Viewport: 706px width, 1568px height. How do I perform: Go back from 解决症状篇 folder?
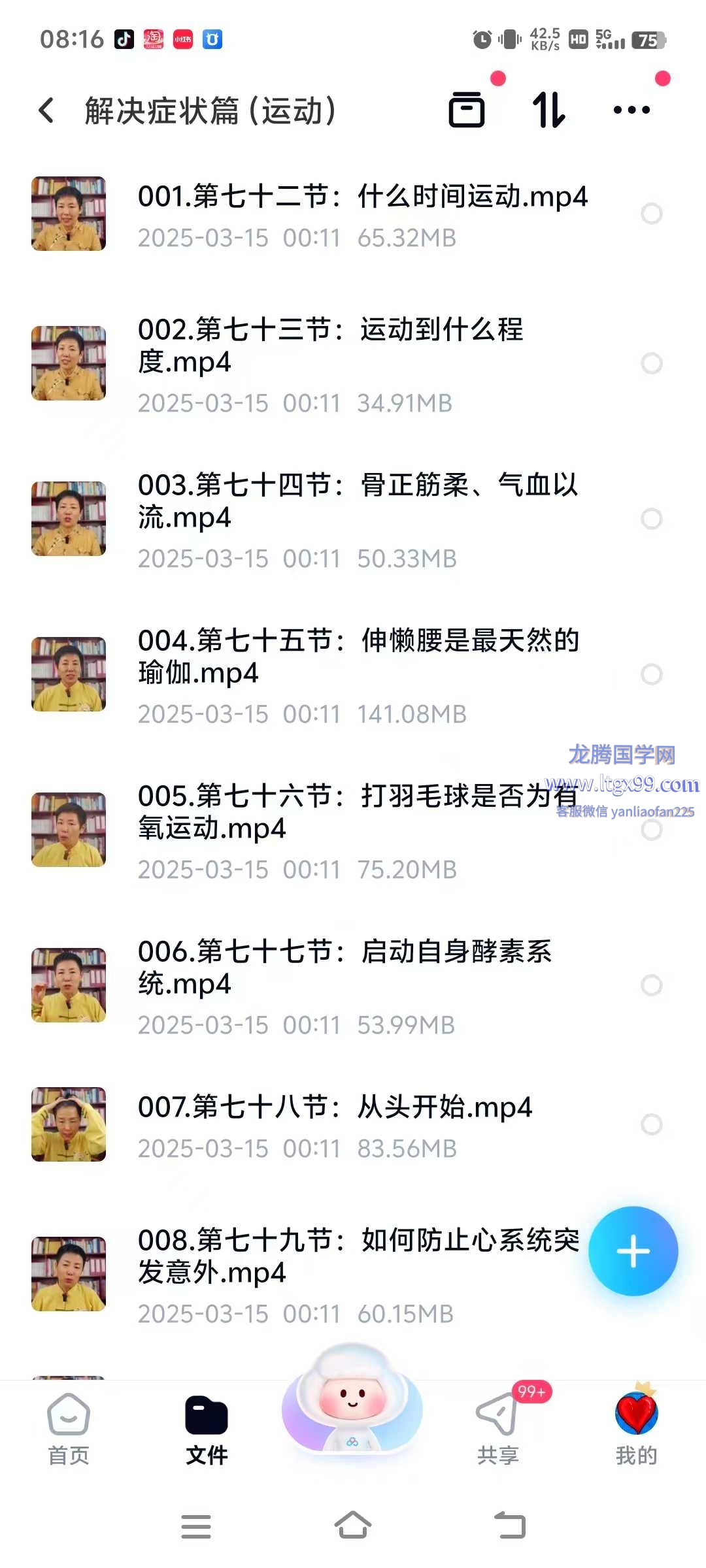46,110
